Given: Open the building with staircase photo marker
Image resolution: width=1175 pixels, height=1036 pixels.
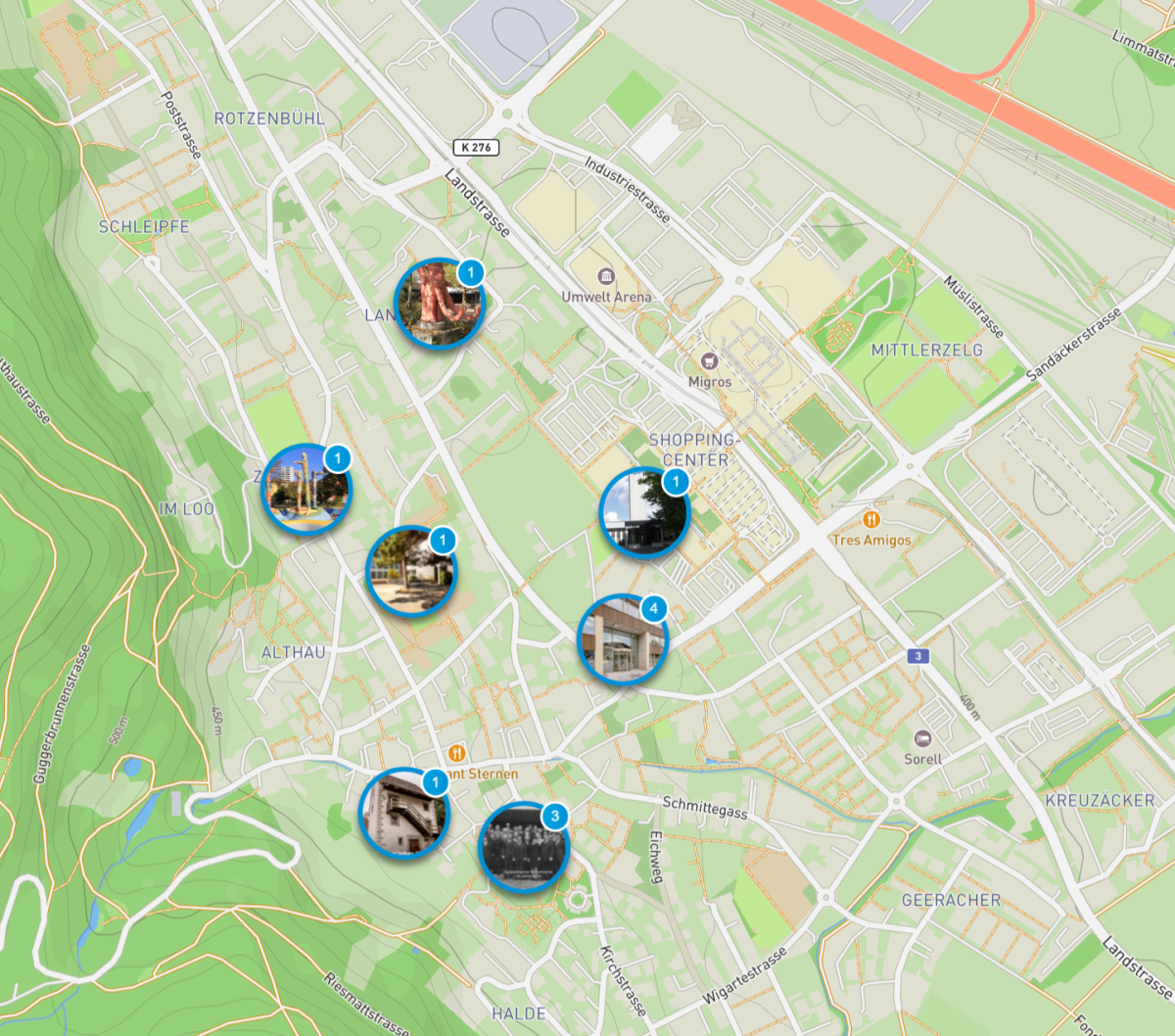Looking at the screenshot, I should pos(403,813).
